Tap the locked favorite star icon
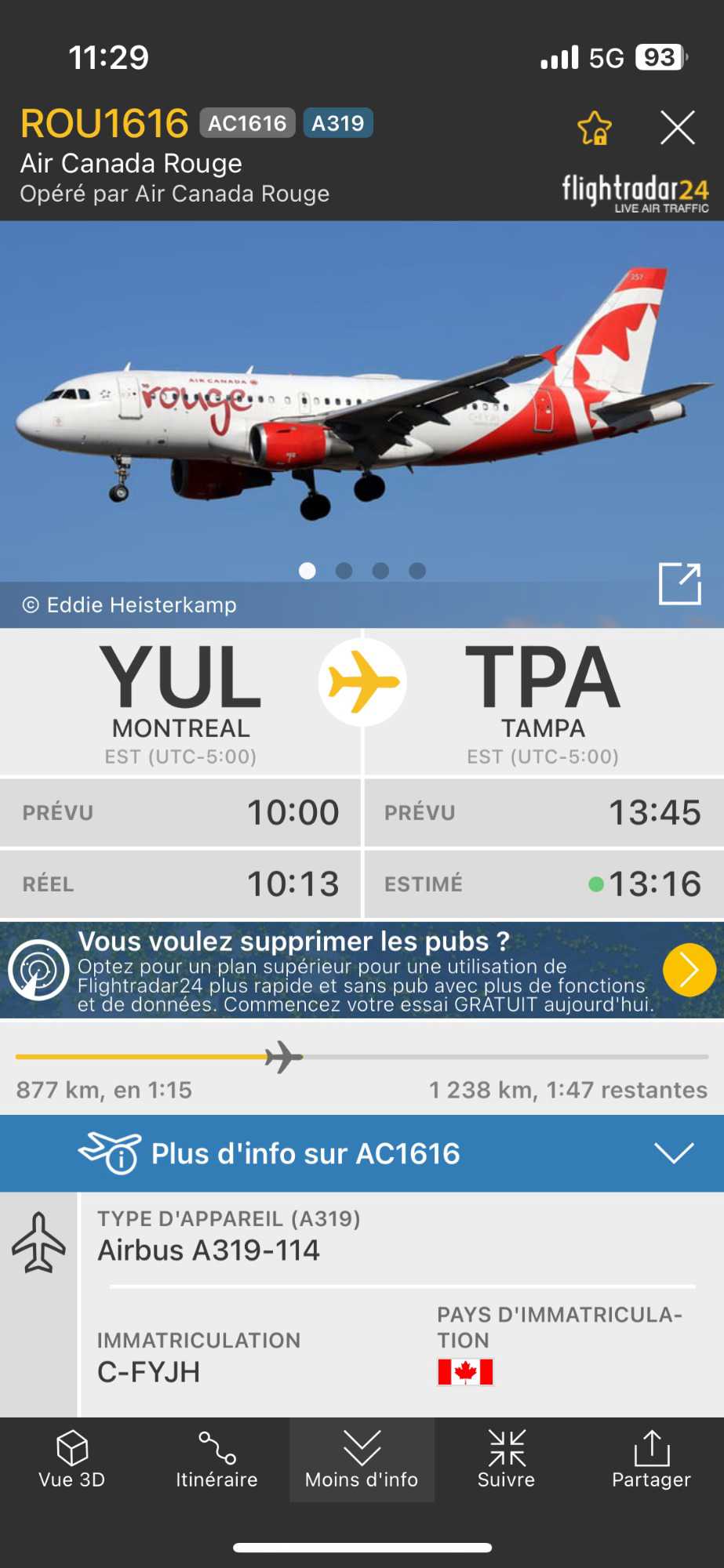 pos(595,128)
